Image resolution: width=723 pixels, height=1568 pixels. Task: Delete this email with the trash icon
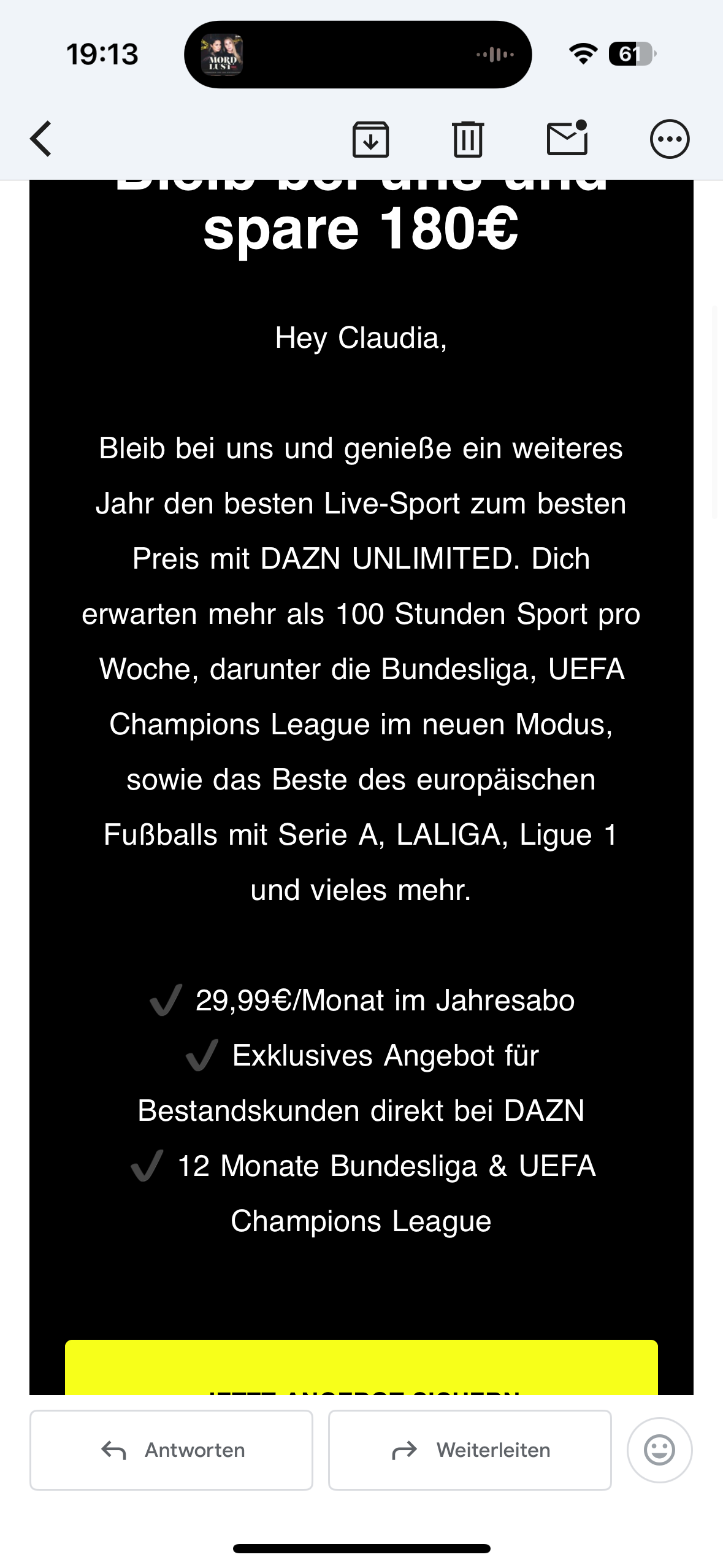(x=468, y=139)
